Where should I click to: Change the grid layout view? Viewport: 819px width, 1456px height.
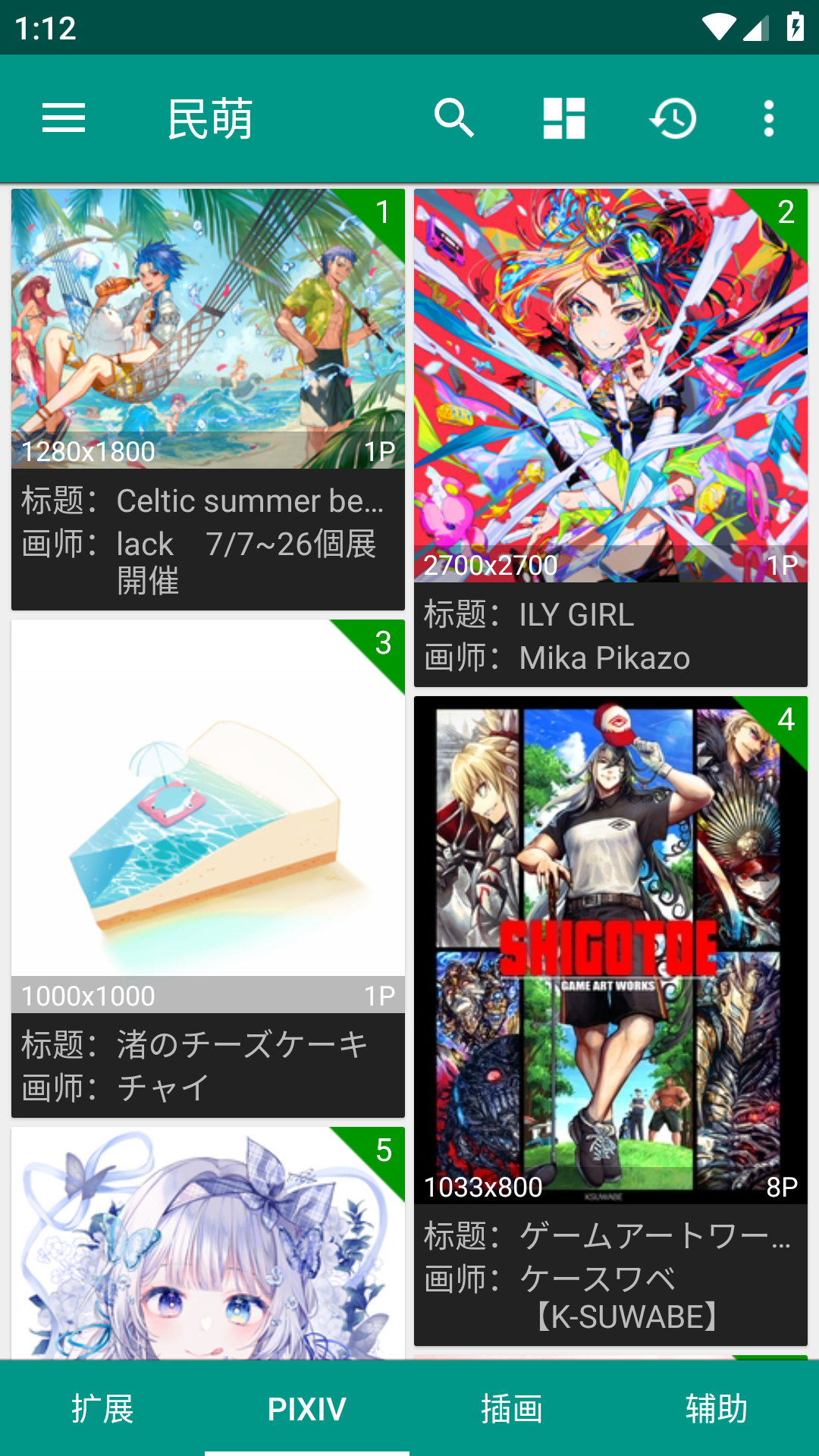point(564,118)
